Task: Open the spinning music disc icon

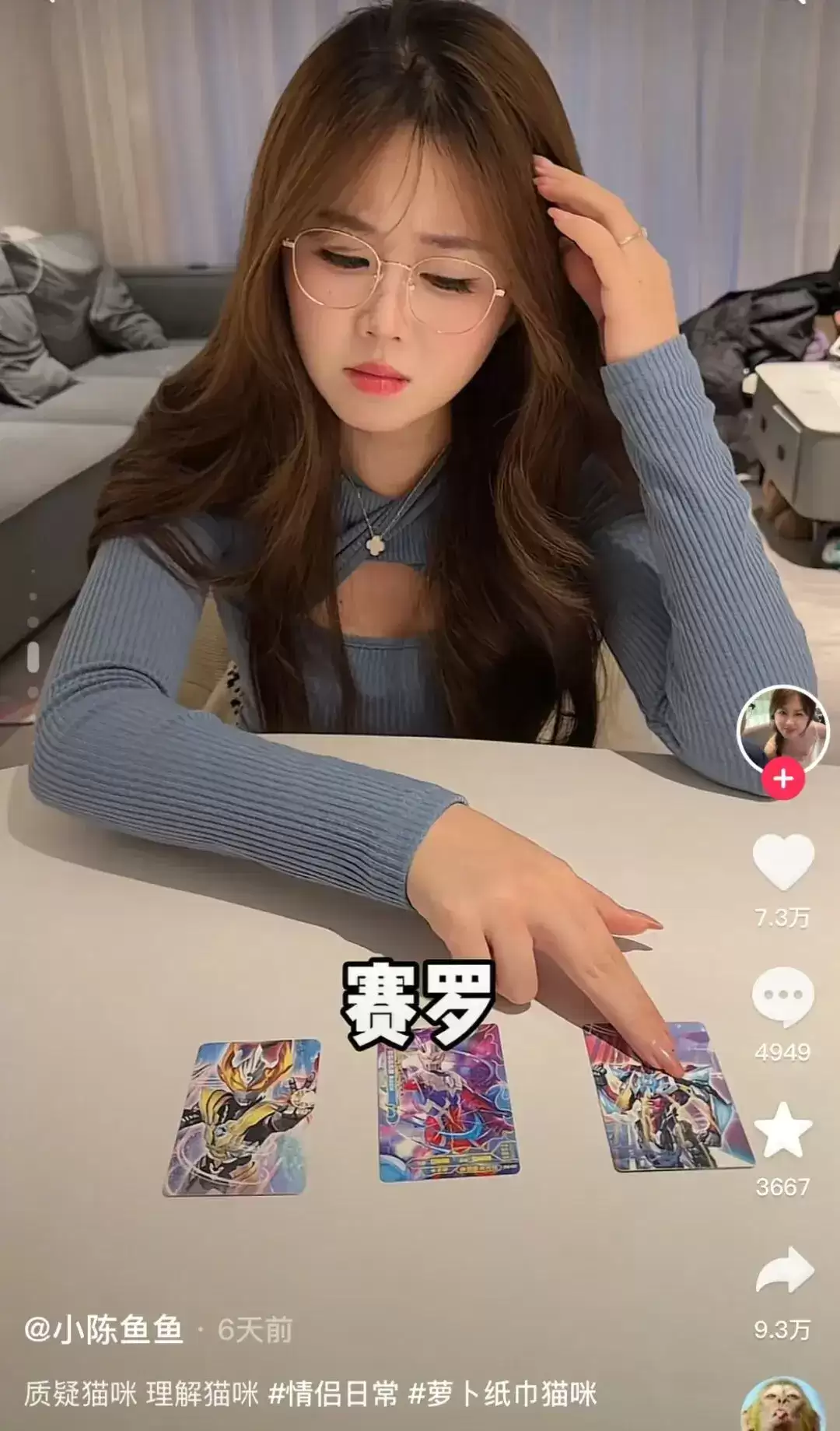Action: pyautogui.click(x=781, y=1408)
